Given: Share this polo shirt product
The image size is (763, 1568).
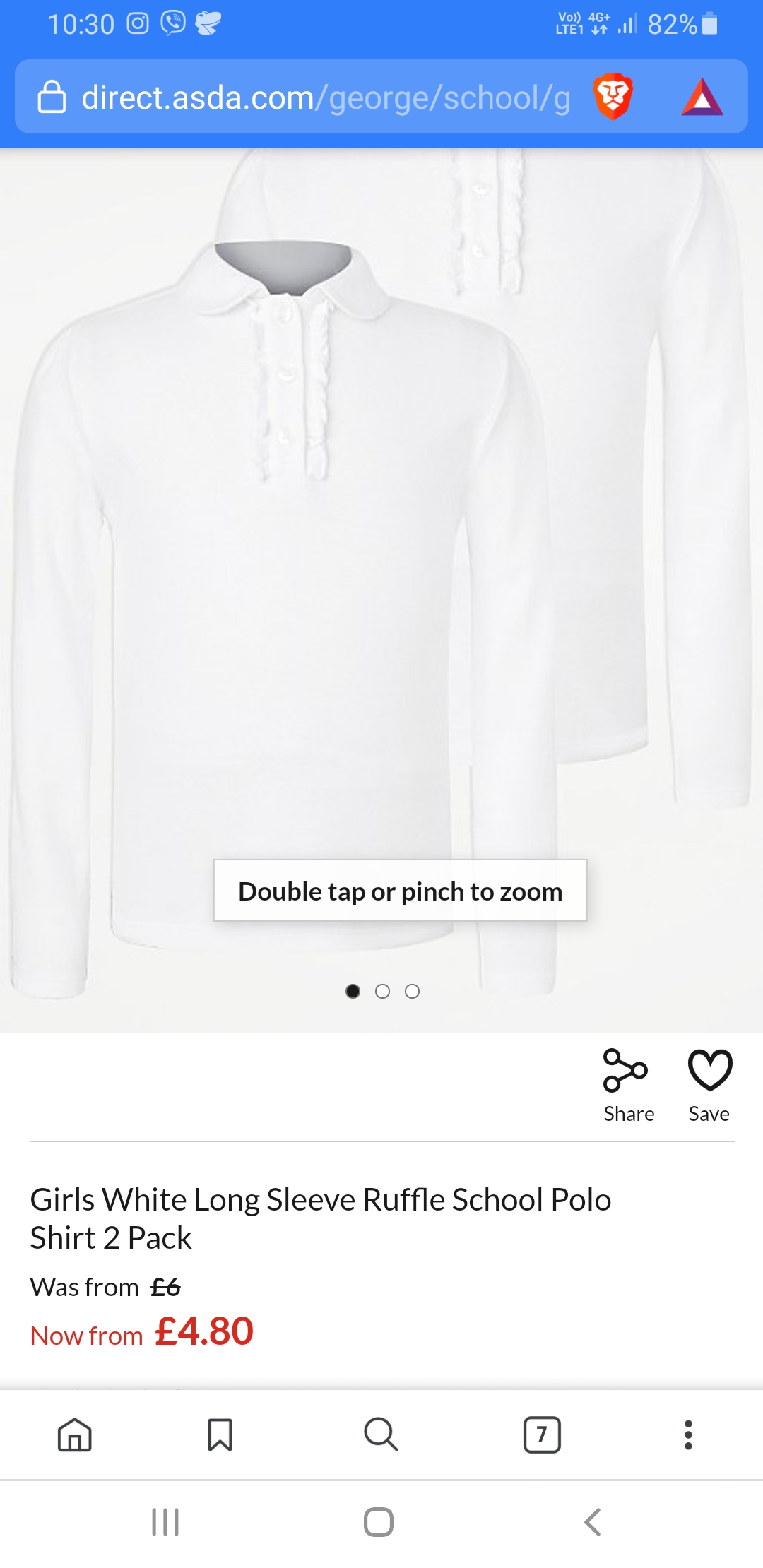Looking at the screenshot, I should (x=627, y=1086).
